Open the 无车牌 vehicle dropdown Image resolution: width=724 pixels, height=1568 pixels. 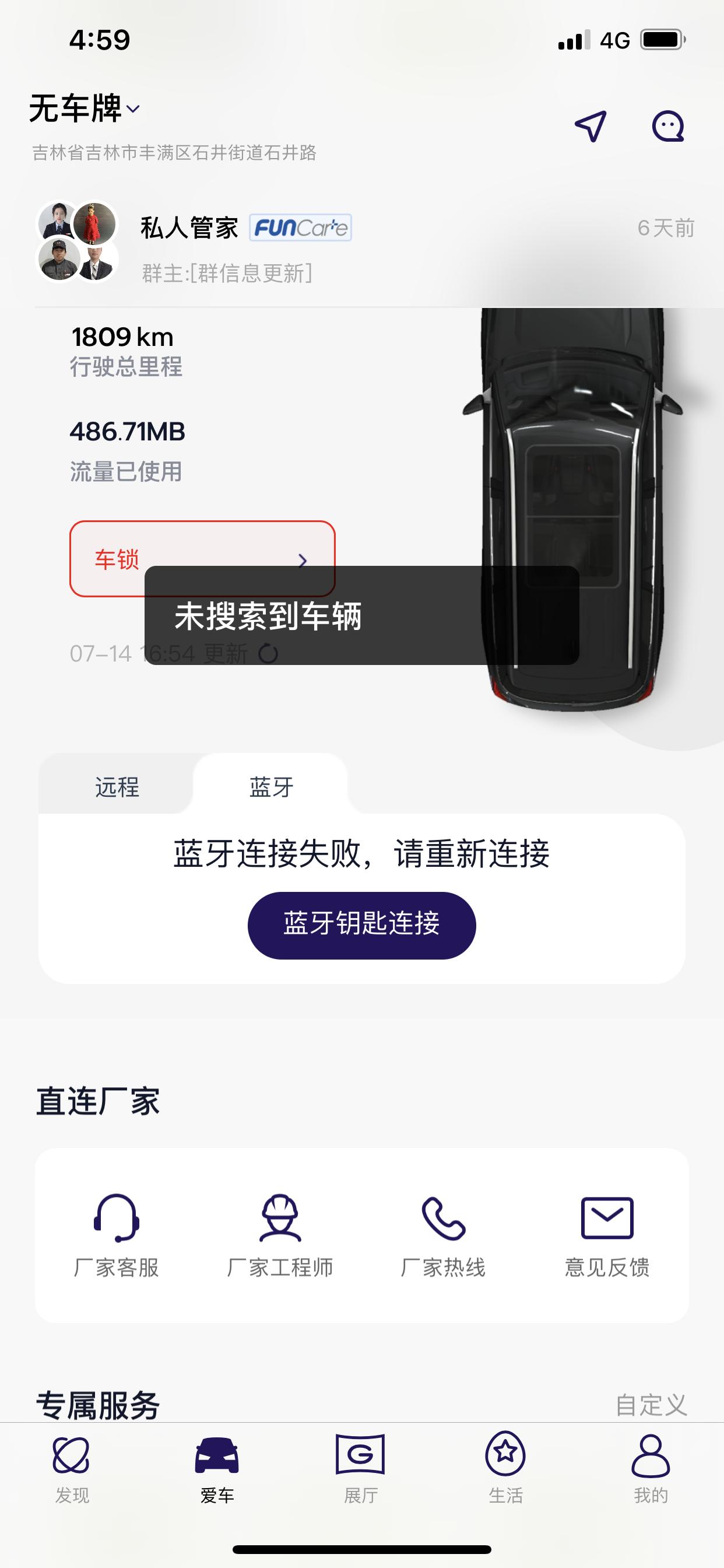click(85, 109)
